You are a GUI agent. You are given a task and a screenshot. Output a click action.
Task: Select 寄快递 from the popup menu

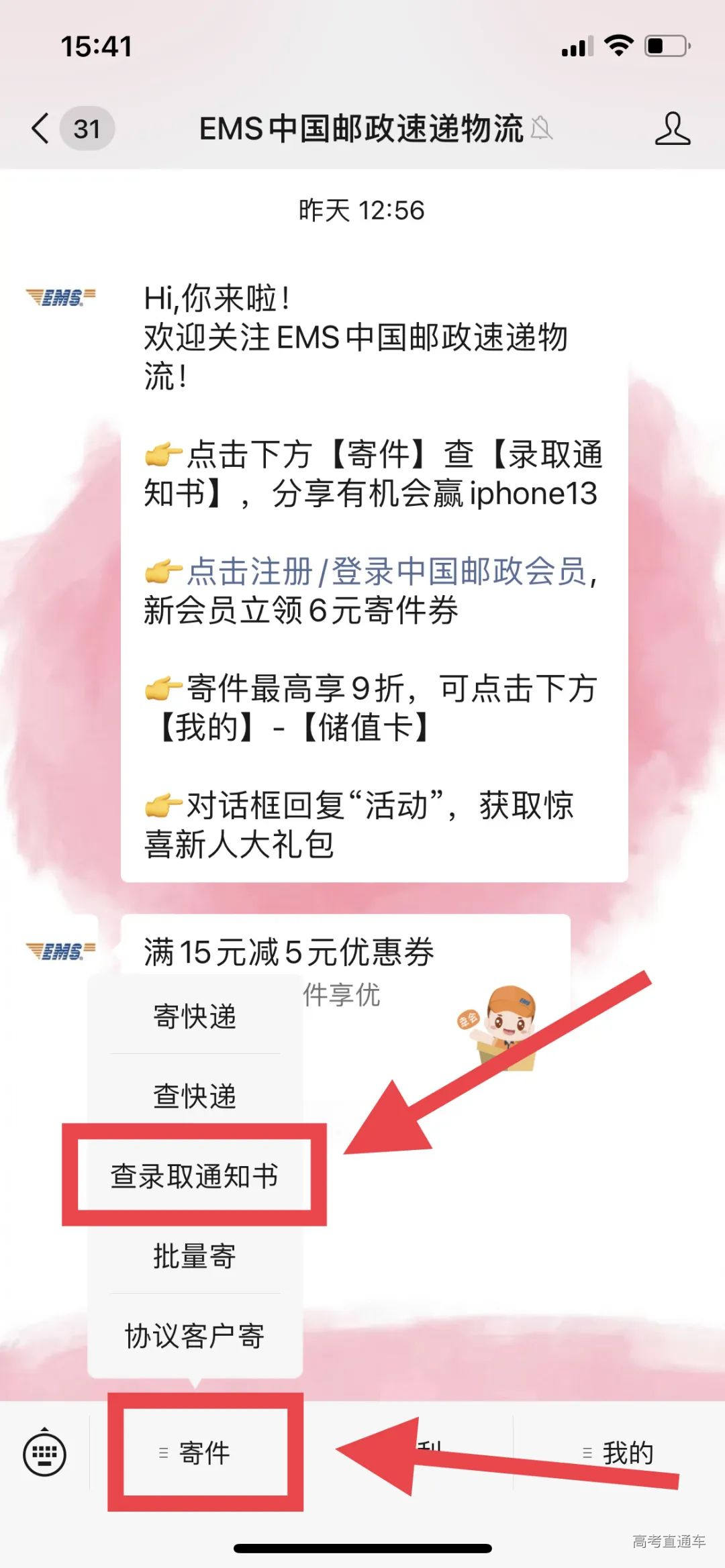click(x=195, y=1016)
